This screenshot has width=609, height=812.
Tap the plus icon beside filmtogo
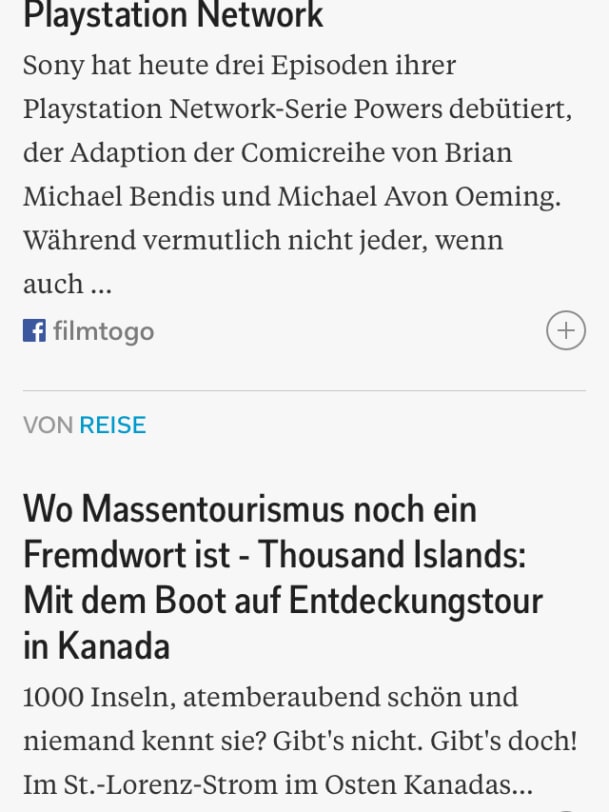tap(565, 330)
